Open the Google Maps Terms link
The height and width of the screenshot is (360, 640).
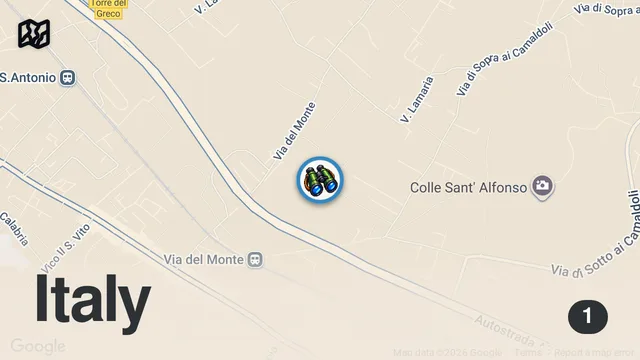[x=528, y=352]
